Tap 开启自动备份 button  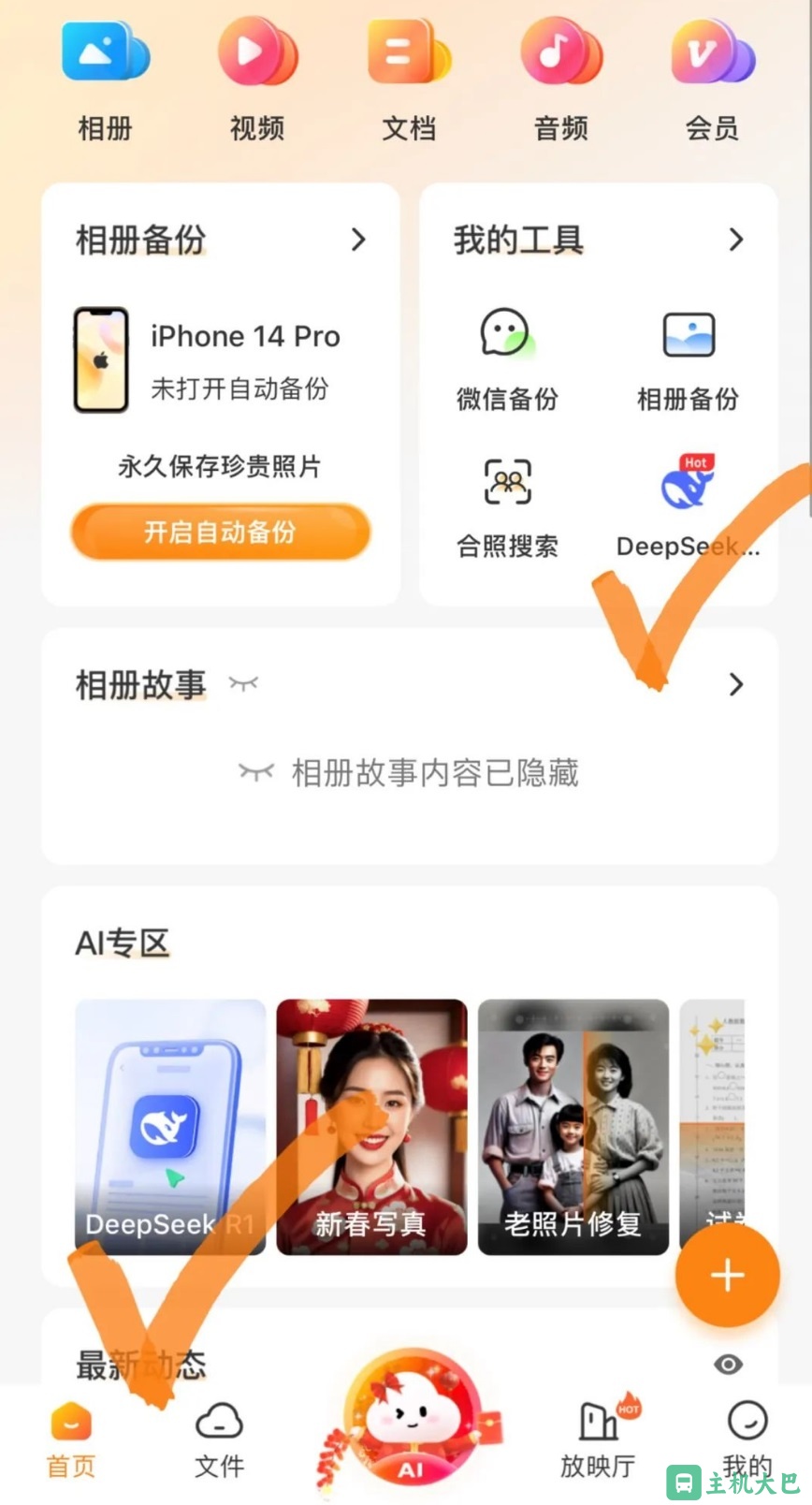[221, 532]
